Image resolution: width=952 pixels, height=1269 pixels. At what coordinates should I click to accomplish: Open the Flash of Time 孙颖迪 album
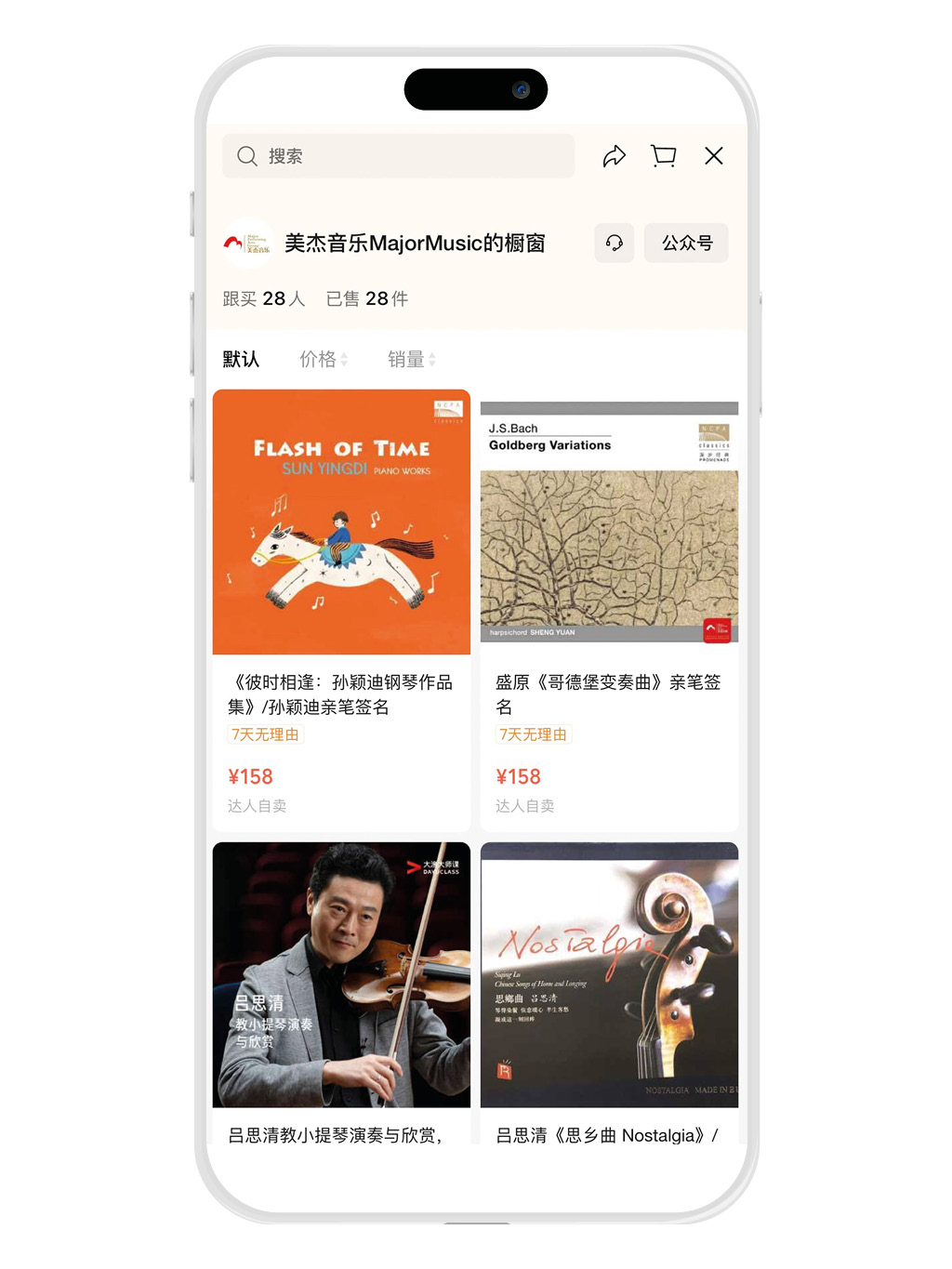pos(341,522)
